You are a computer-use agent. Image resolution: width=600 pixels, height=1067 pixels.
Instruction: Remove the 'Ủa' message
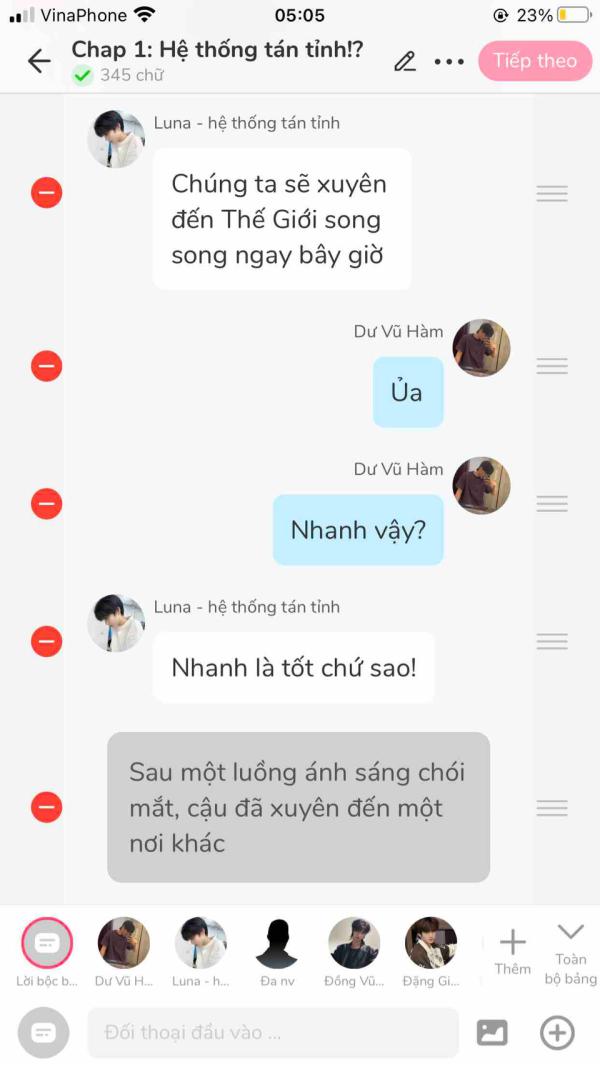pos(46,366)
